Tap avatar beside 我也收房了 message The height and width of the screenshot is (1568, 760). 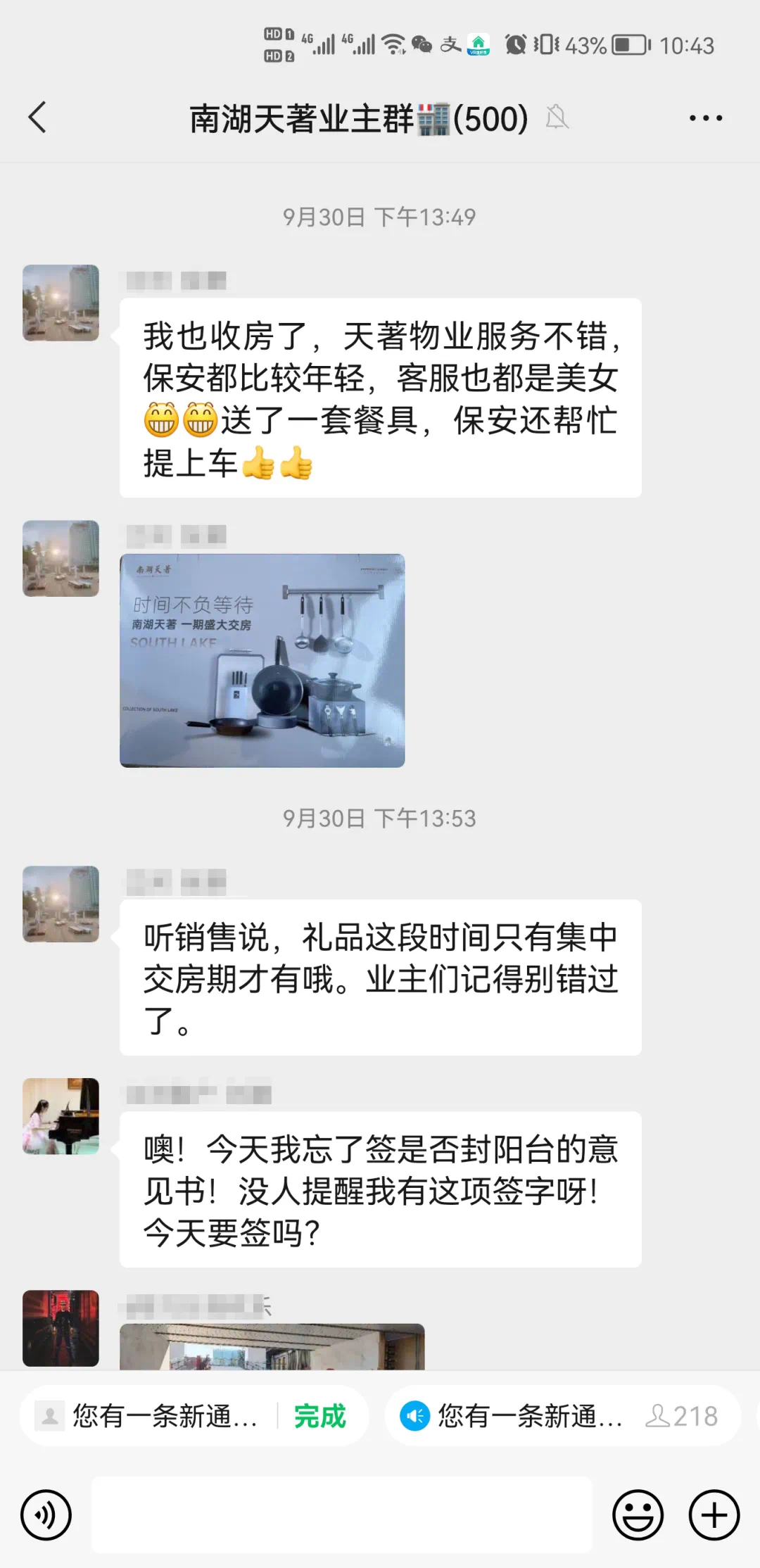click(x=61, y=303)
